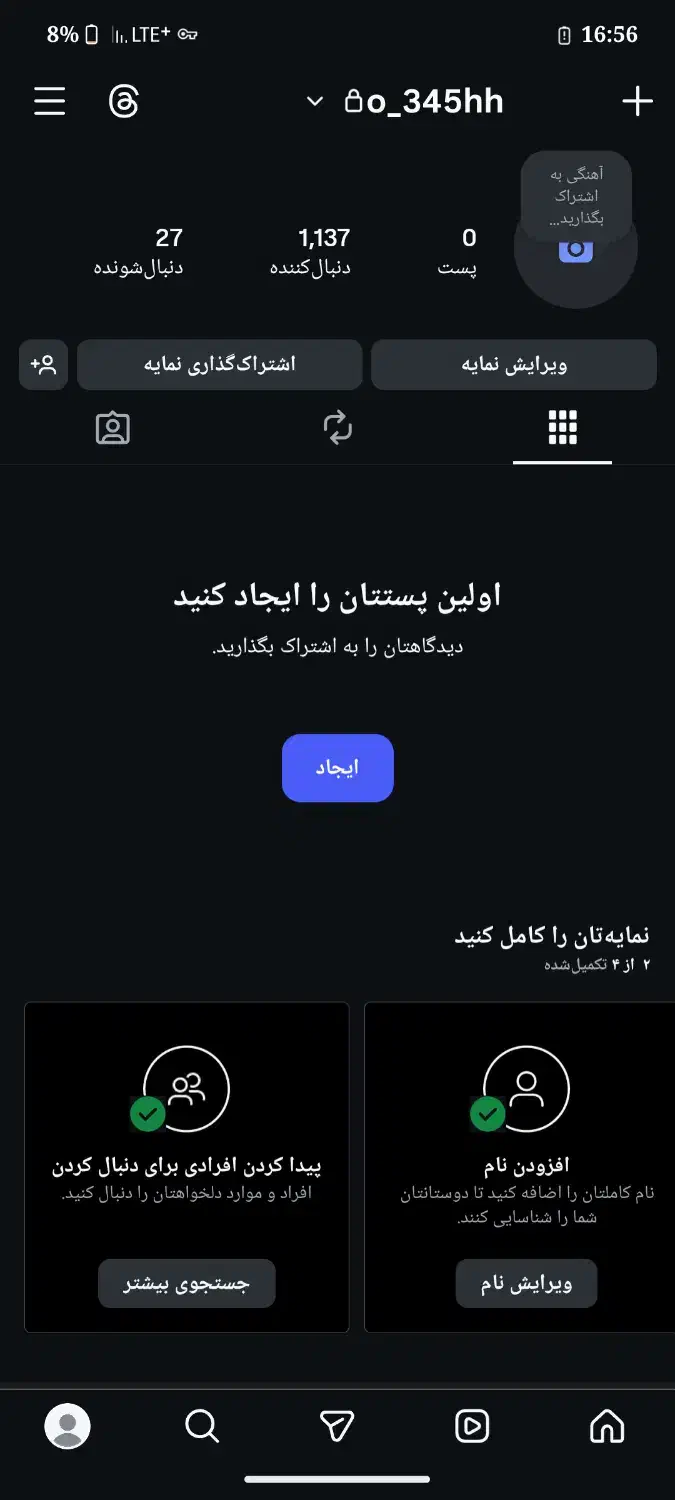The width and height of the screenshot is (675, 1500).
Task: Tap جستجوی بیشتر to find more people
Action: [186, 1283]
